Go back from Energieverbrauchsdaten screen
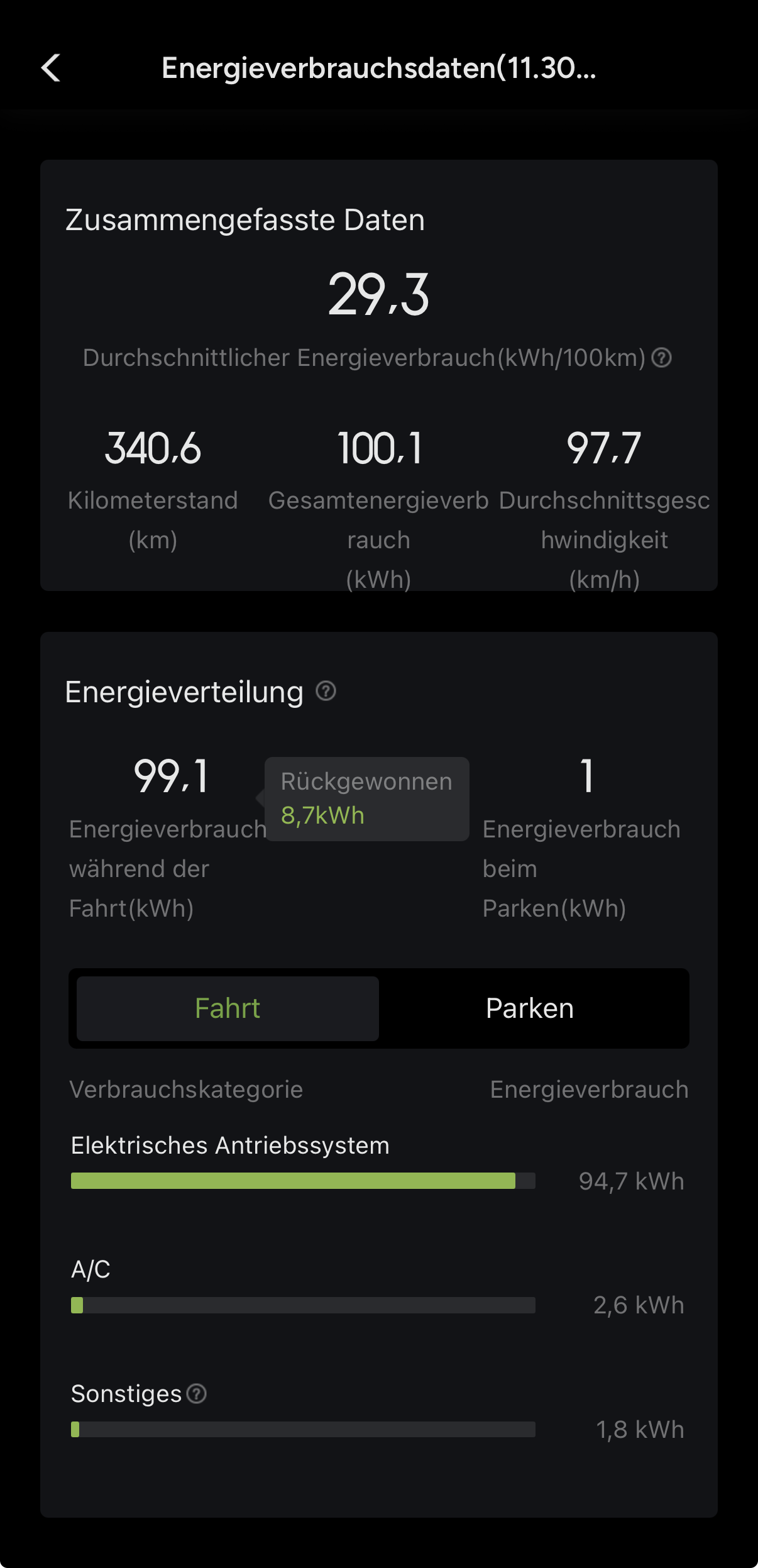The height and width of the screenshot is (1568, 758). point(51,68)
